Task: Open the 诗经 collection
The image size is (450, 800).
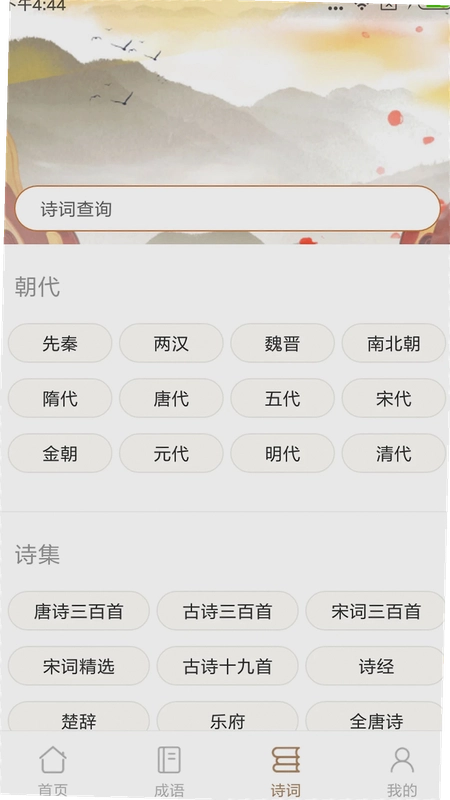Action: pos(376,666)
